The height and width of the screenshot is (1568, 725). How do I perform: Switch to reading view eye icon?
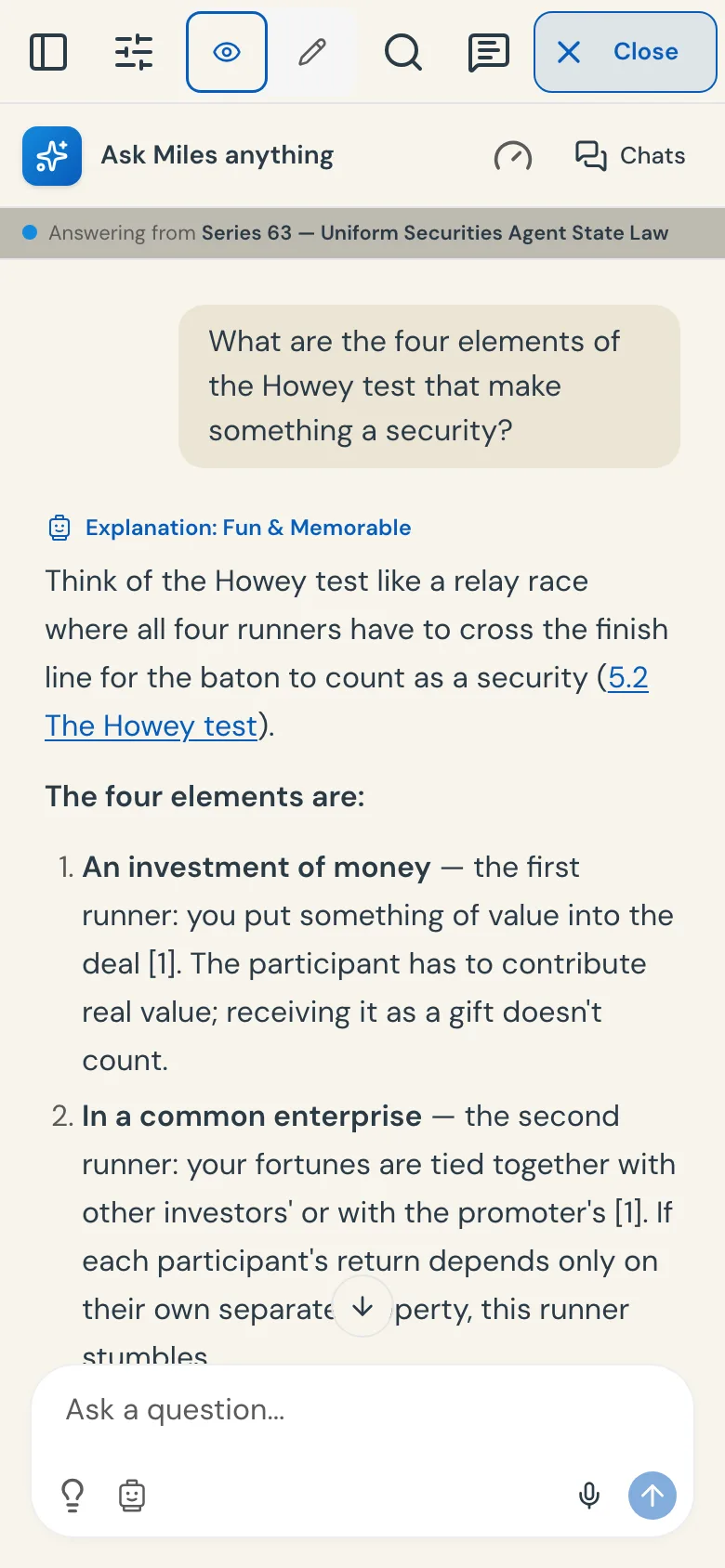coord(227,52)
